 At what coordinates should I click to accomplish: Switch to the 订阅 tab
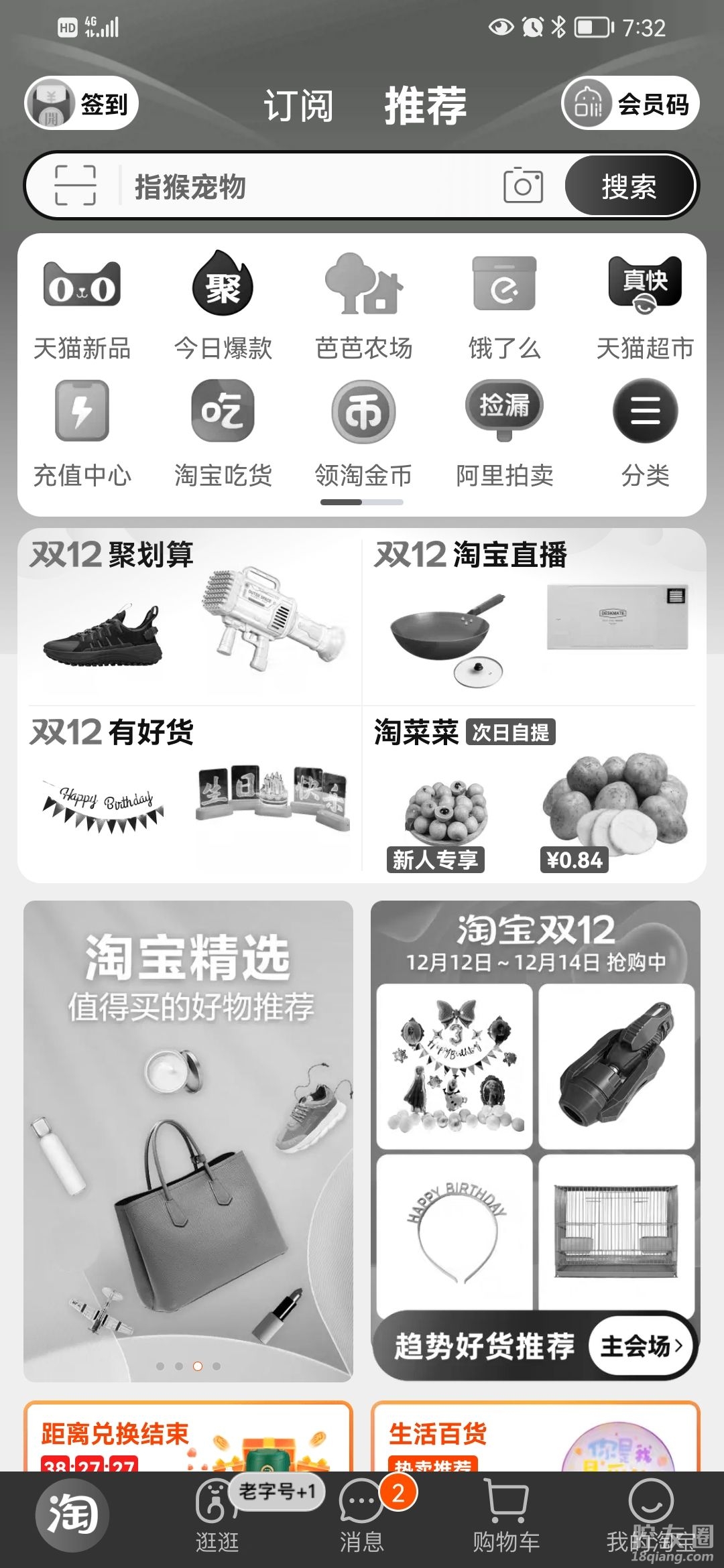coord(298,106)
